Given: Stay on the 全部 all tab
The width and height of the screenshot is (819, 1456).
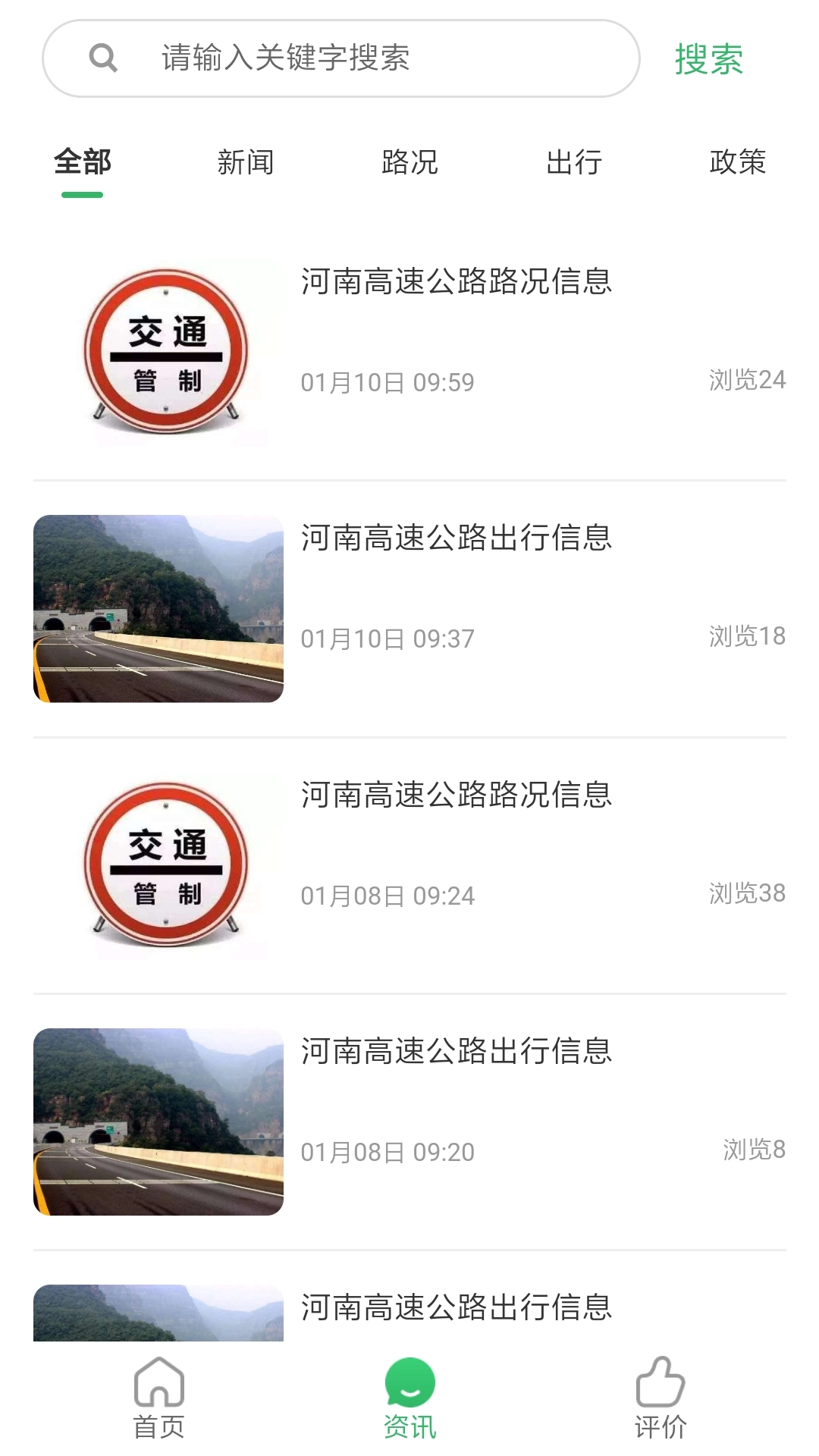Looking at the screenshot, I should tap(81, 162).
